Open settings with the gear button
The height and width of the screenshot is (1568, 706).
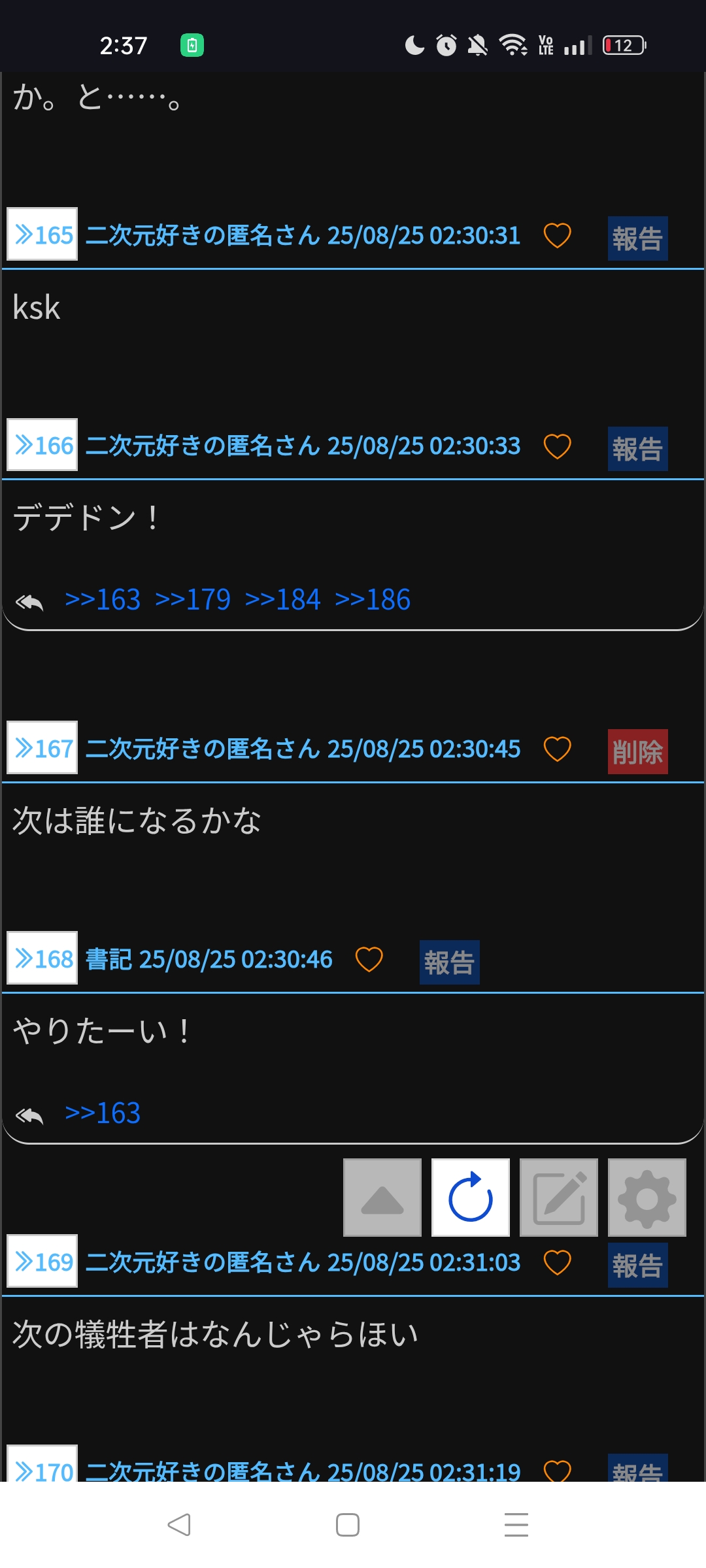[647, 1198]
